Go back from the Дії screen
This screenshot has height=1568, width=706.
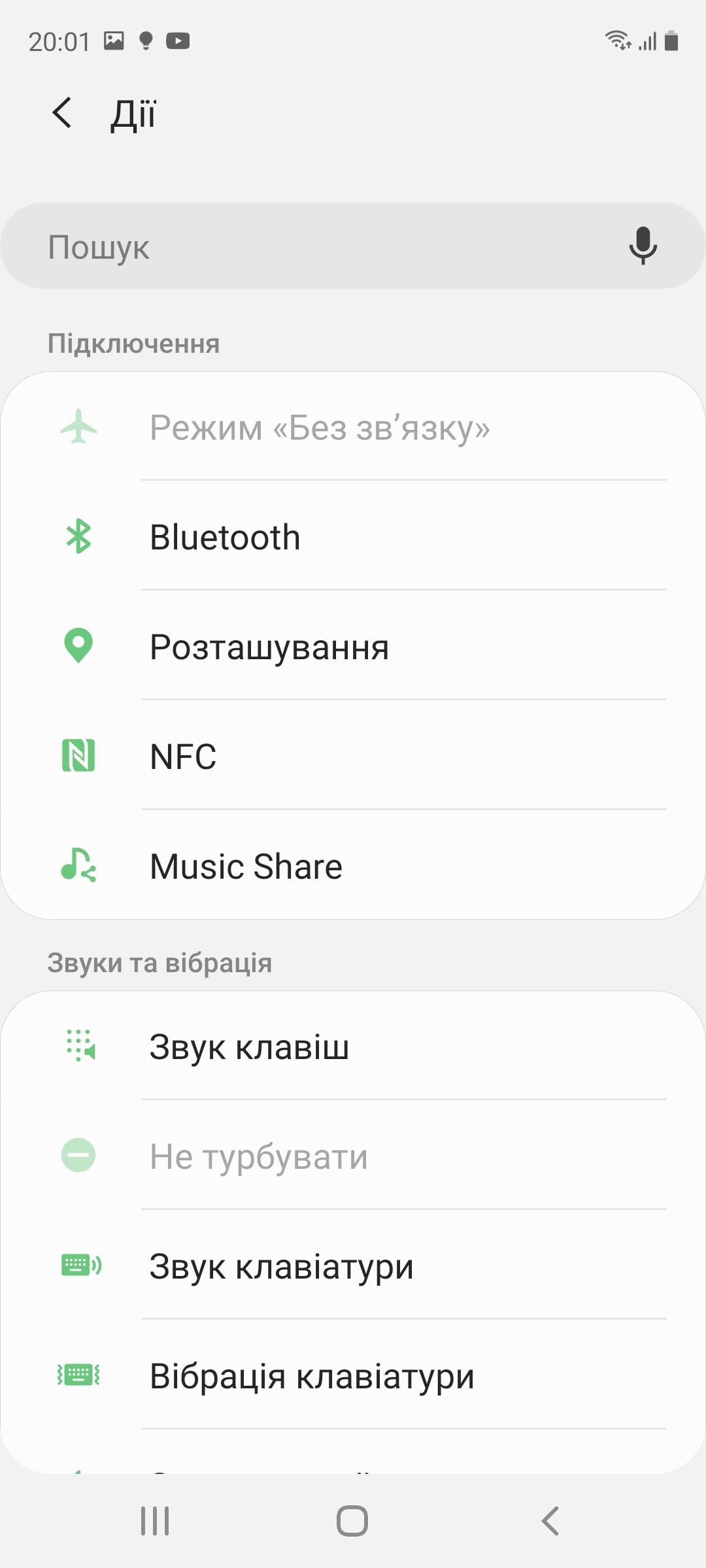coord(62,113)
